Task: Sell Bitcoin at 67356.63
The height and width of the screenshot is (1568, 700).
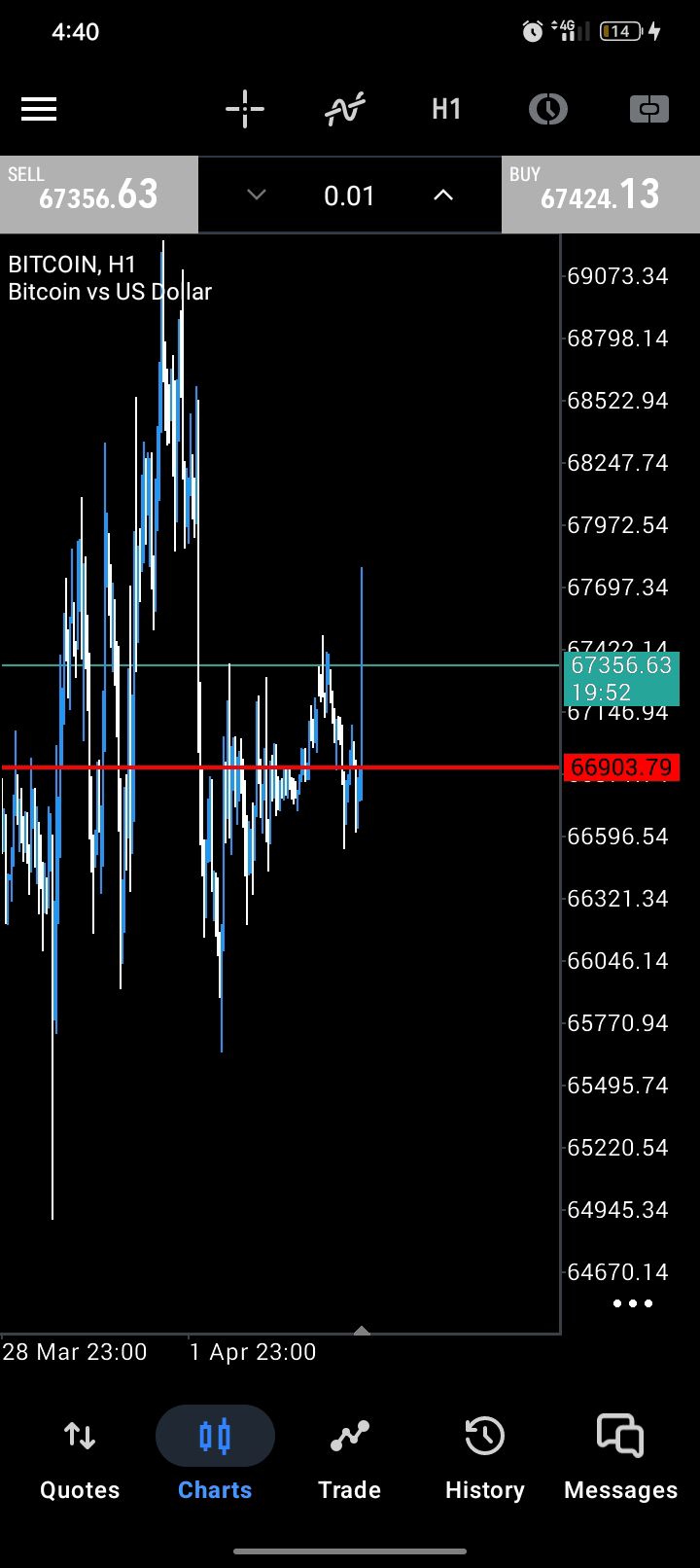Action: 98,195
